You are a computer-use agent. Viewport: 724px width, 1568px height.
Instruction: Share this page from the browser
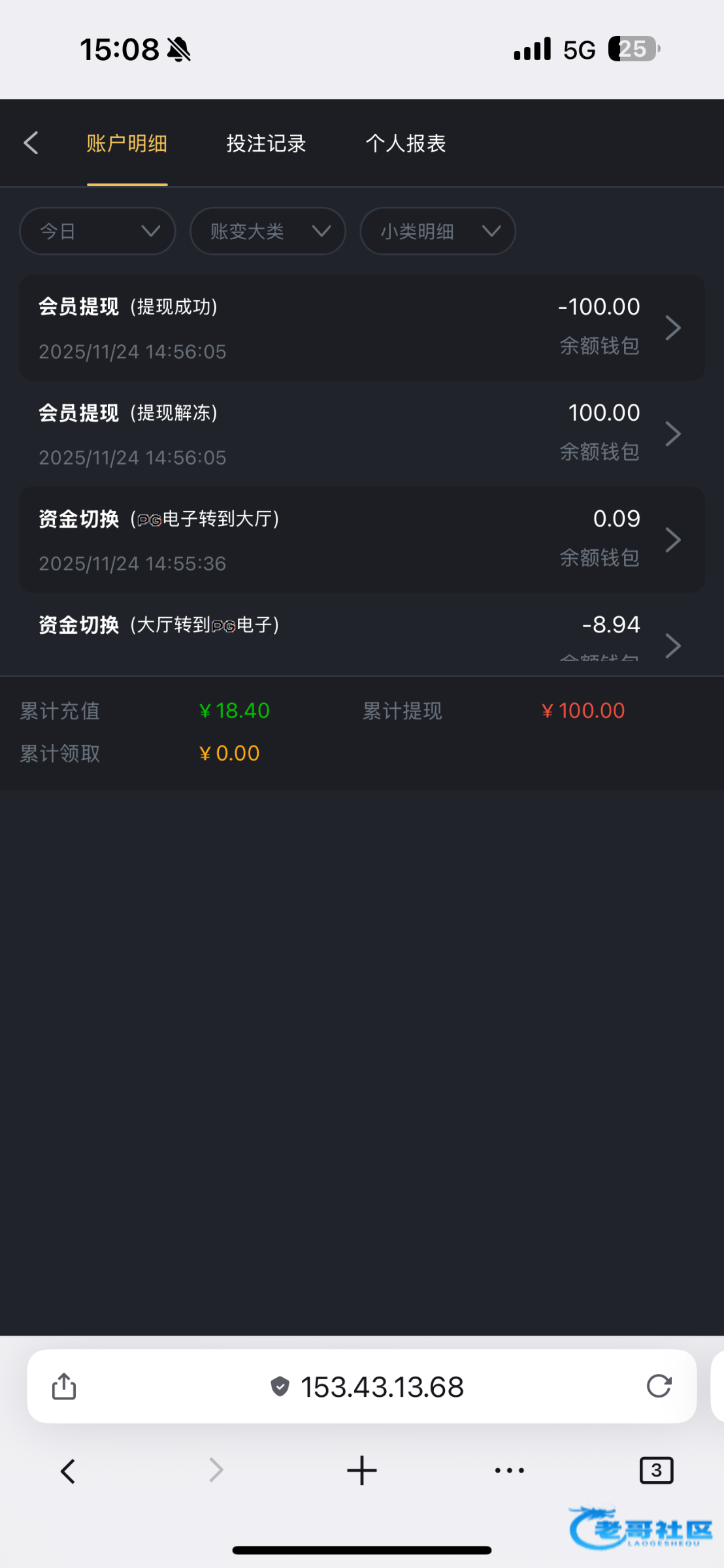coord(64,1386)
